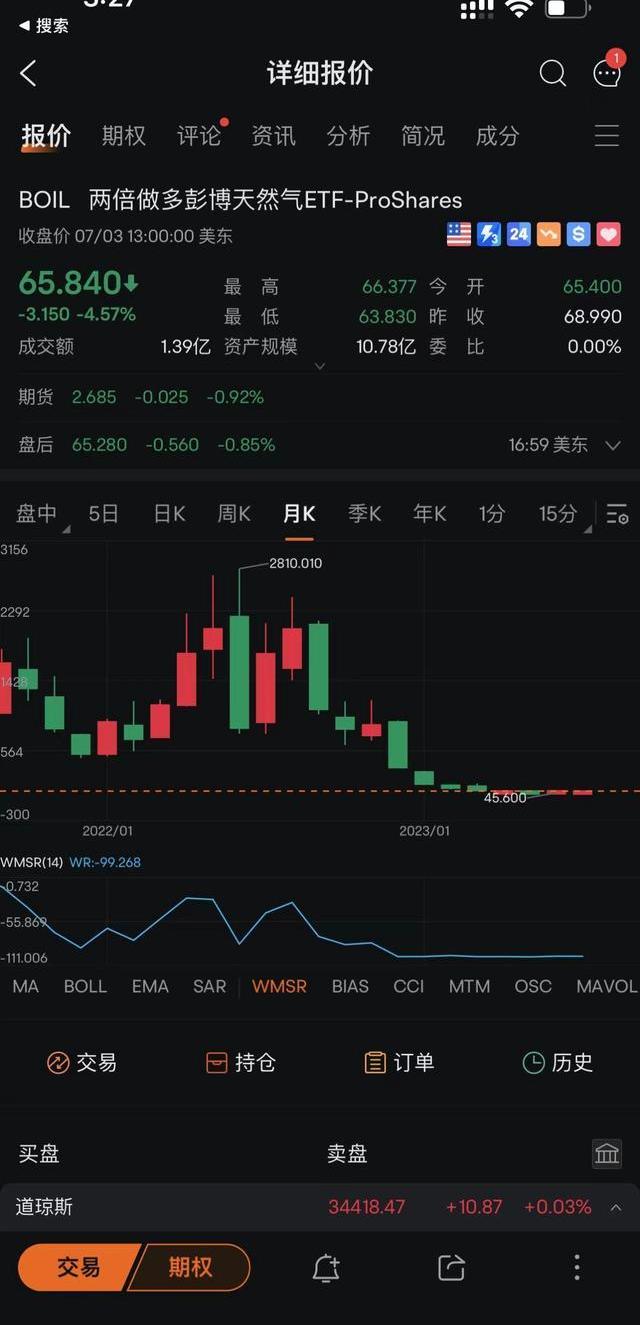
Task: Tap the orange 交易 button at bottom
Action: [78, 1267]
